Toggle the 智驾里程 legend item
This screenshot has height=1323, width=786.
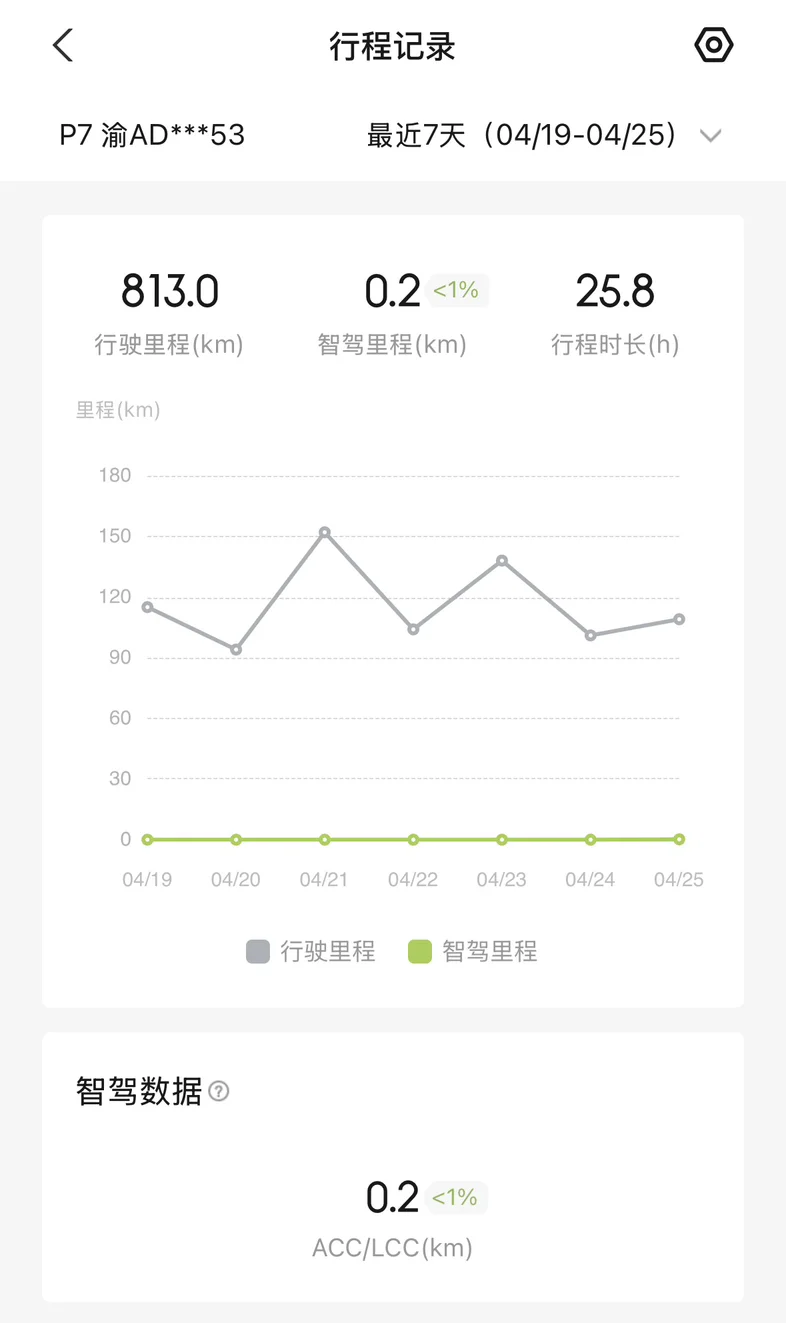pyautogui.click(x=473, y=951)
